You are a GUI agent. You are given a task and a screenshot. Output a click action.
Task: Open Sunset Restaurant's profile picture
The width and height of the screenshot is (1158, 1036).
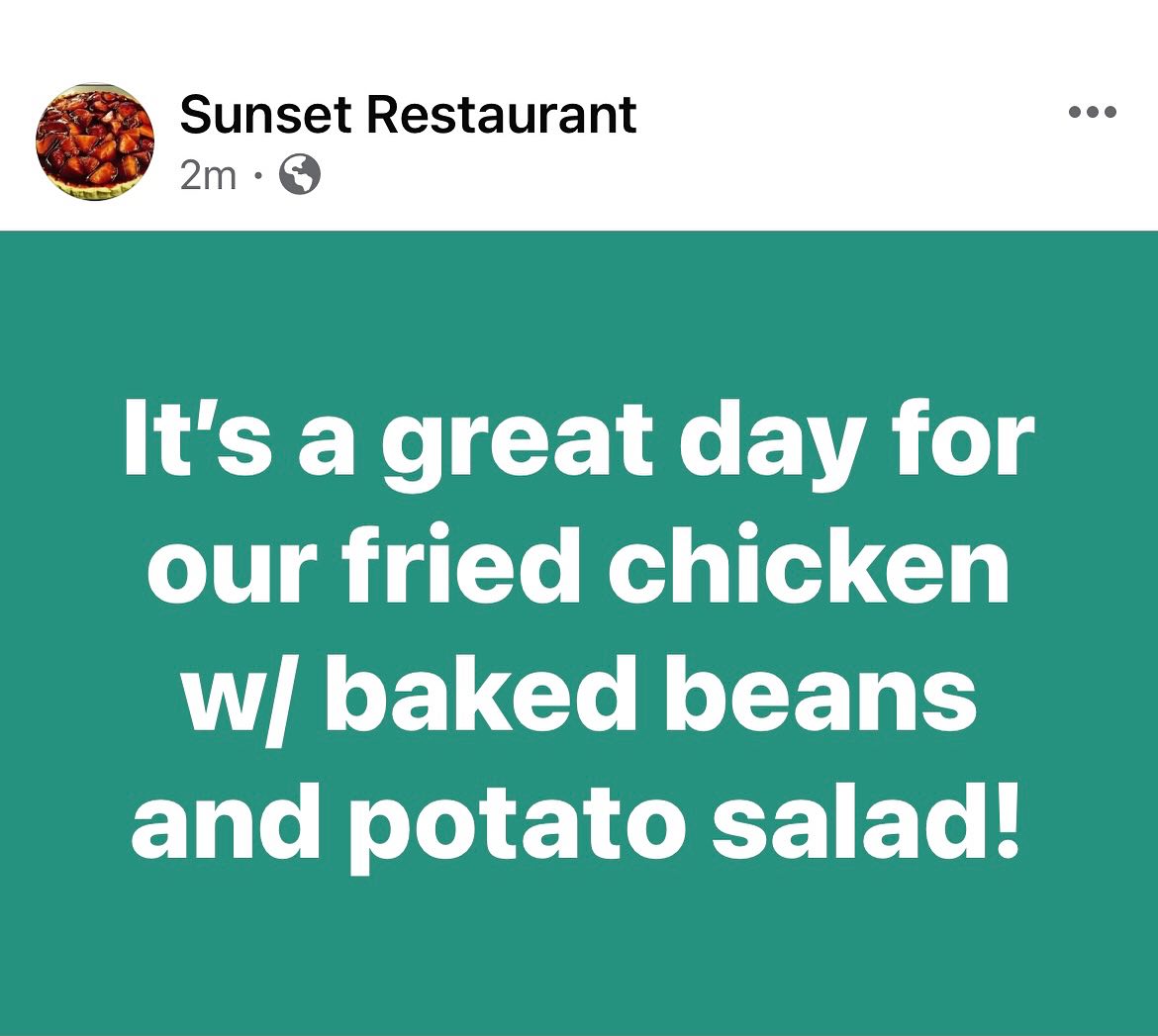tap(95, 142)
